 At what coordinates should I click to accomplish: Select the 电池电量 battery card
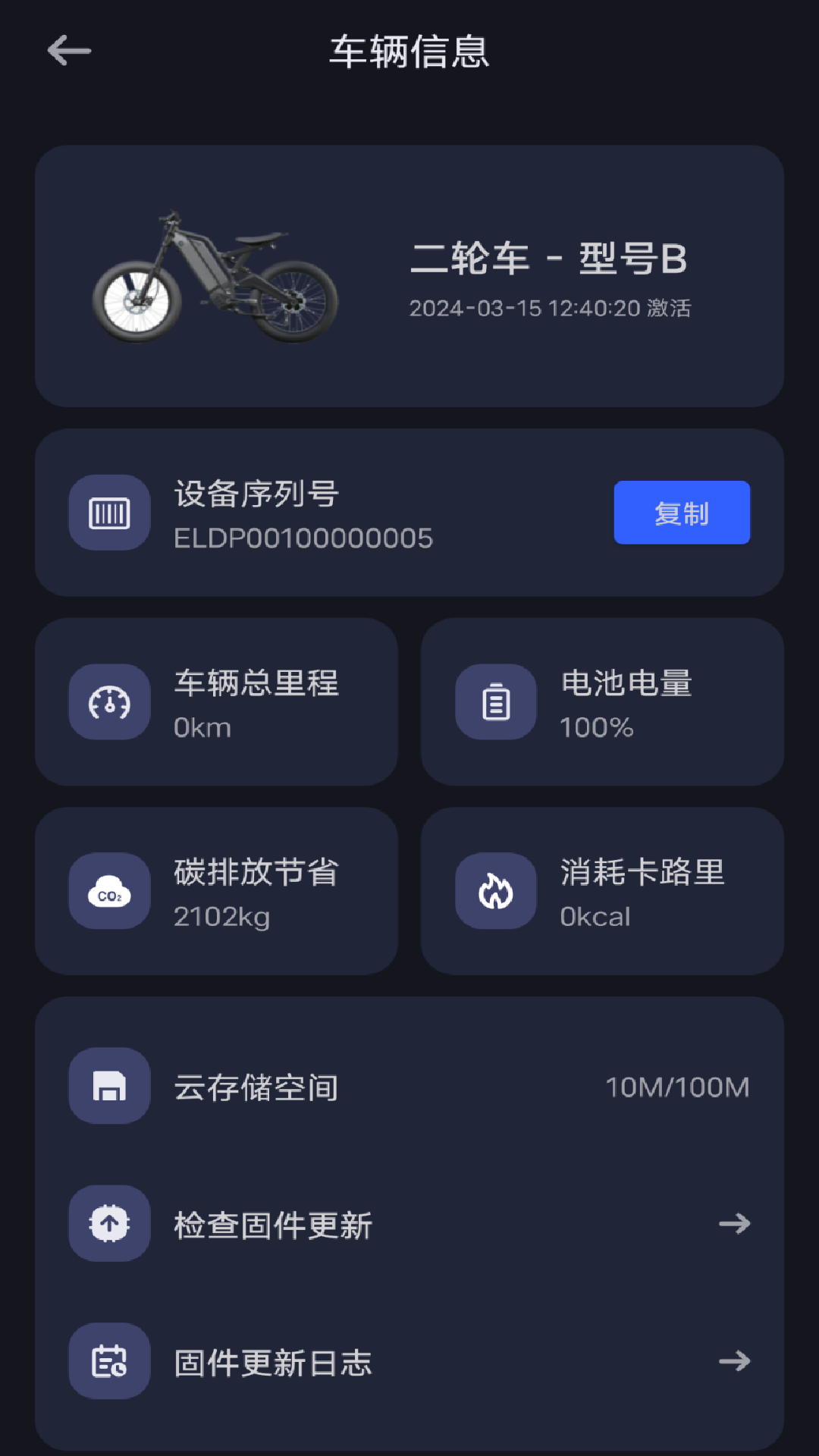[602, 701]
